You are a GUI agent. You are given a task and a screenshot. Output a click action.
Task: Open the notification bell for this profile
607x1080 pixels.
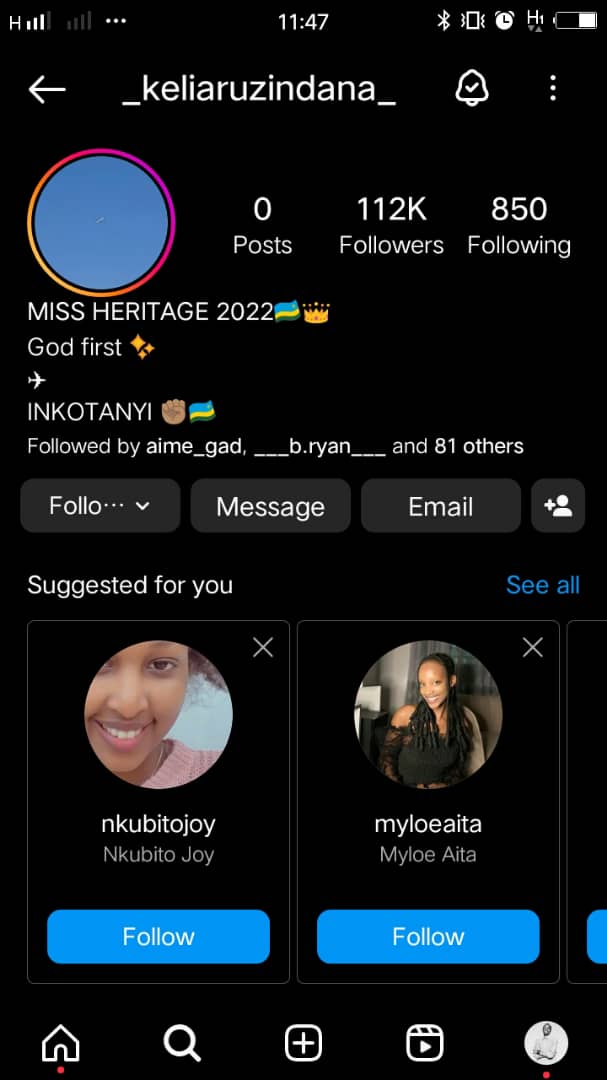click(471, 89)
